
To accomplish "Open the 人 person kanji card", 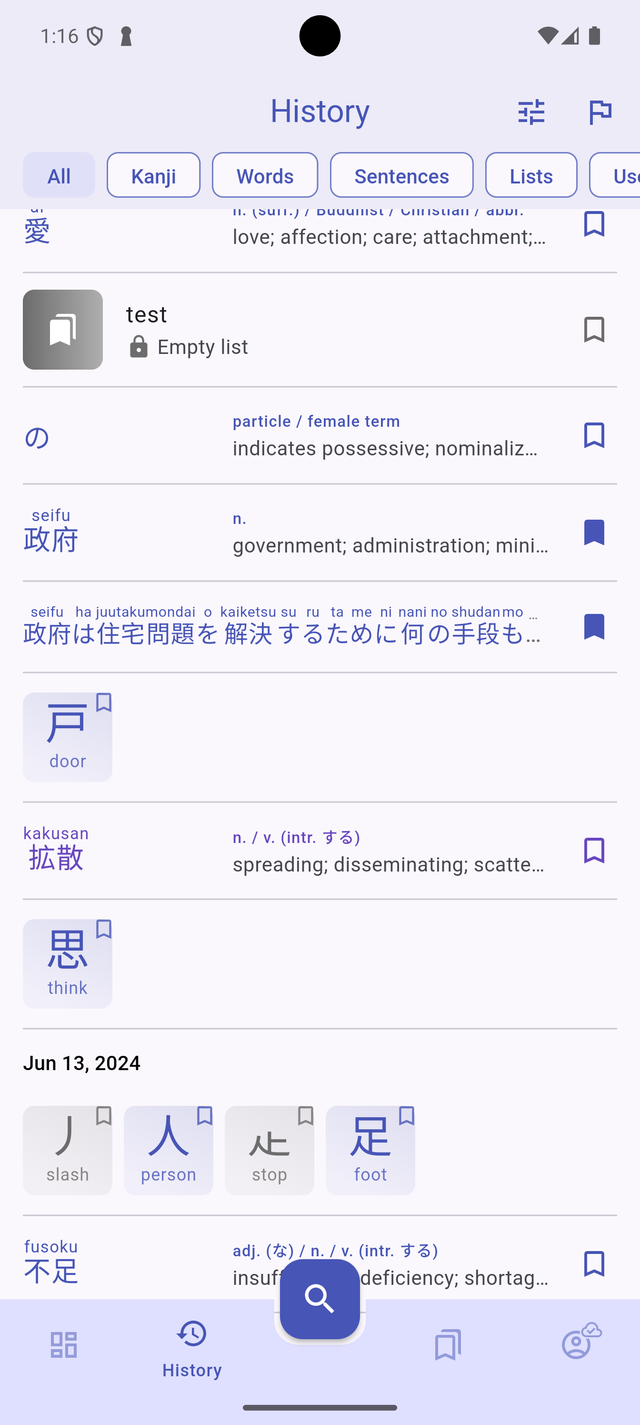I will click(x=168, y=1150).
